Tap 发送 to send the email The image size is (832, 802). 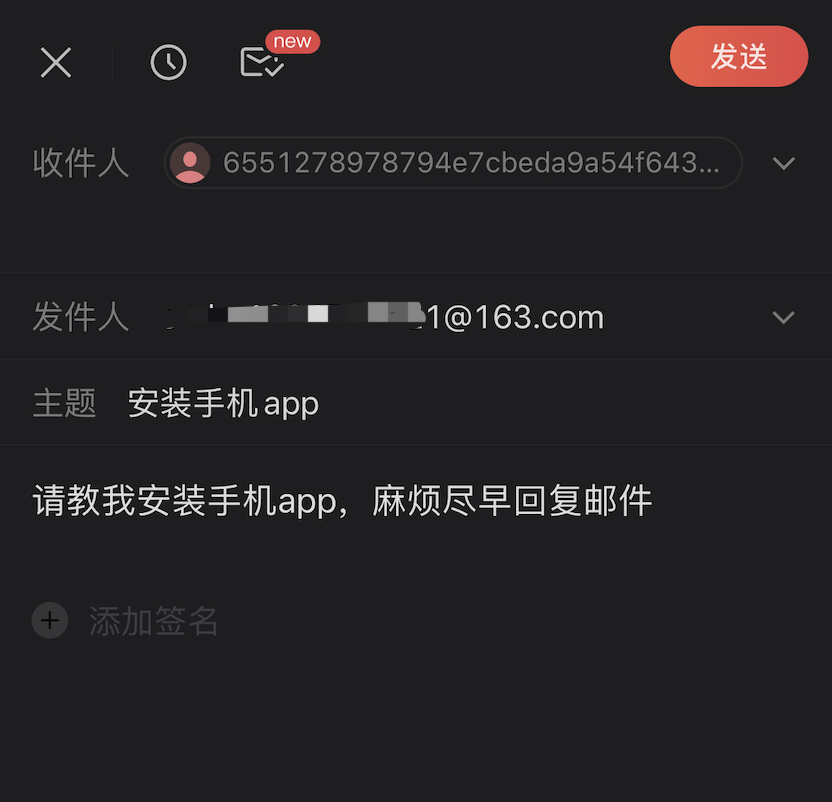pos(738,57)
